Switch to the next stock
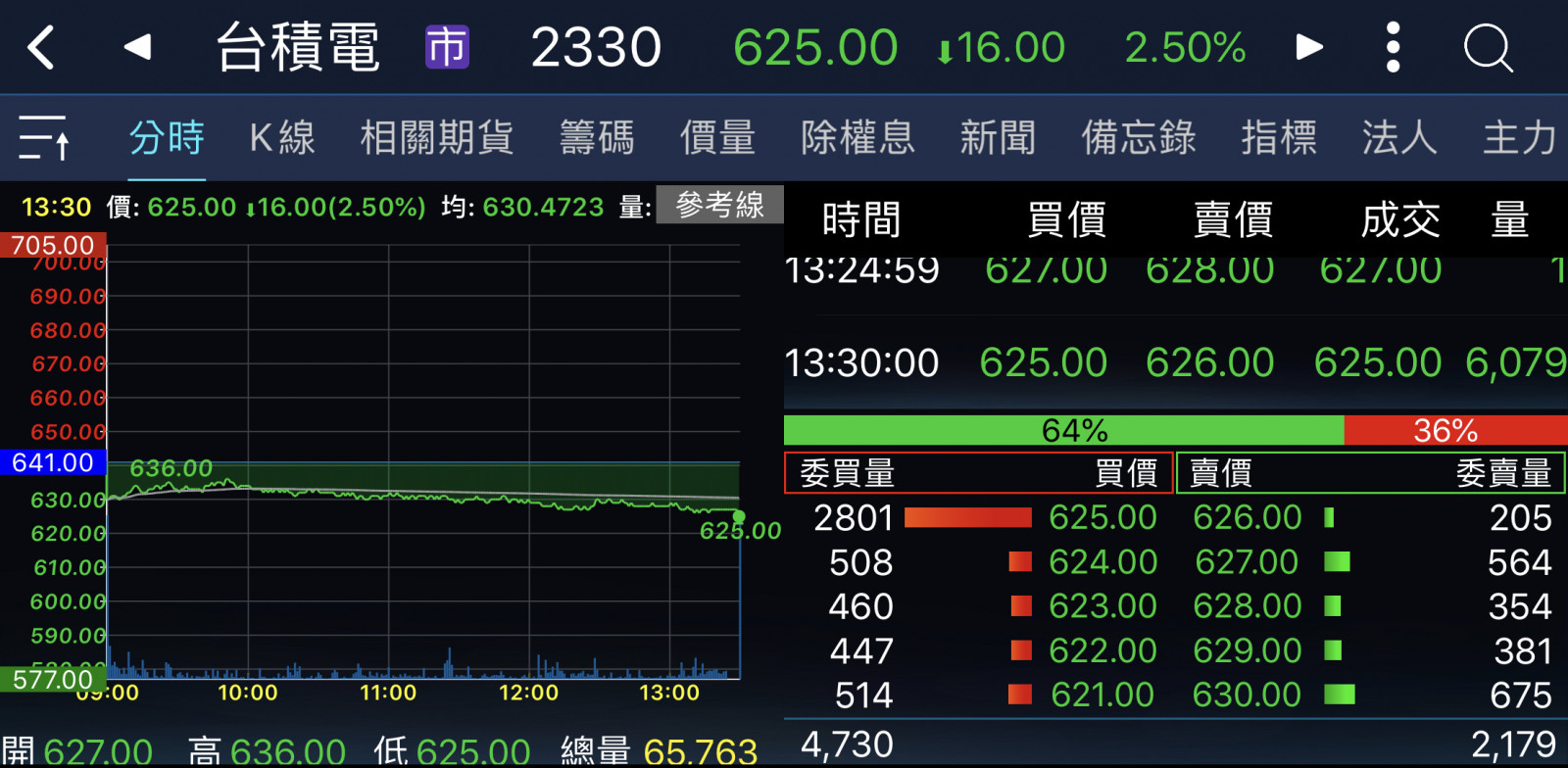The width and height of the screenshot is (1568, 768). (x=1309, y=47)
